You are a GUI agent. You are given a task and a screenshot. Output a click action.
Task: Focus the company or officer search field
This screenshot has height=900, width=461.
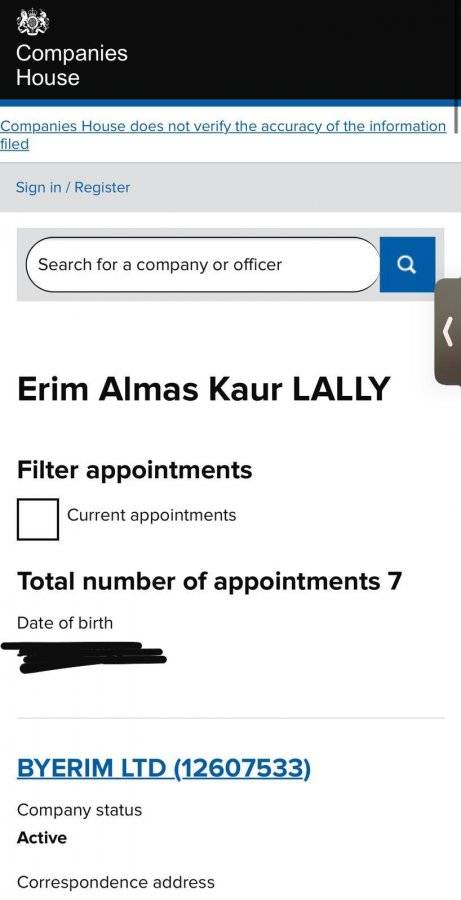(x=203, y=265)
